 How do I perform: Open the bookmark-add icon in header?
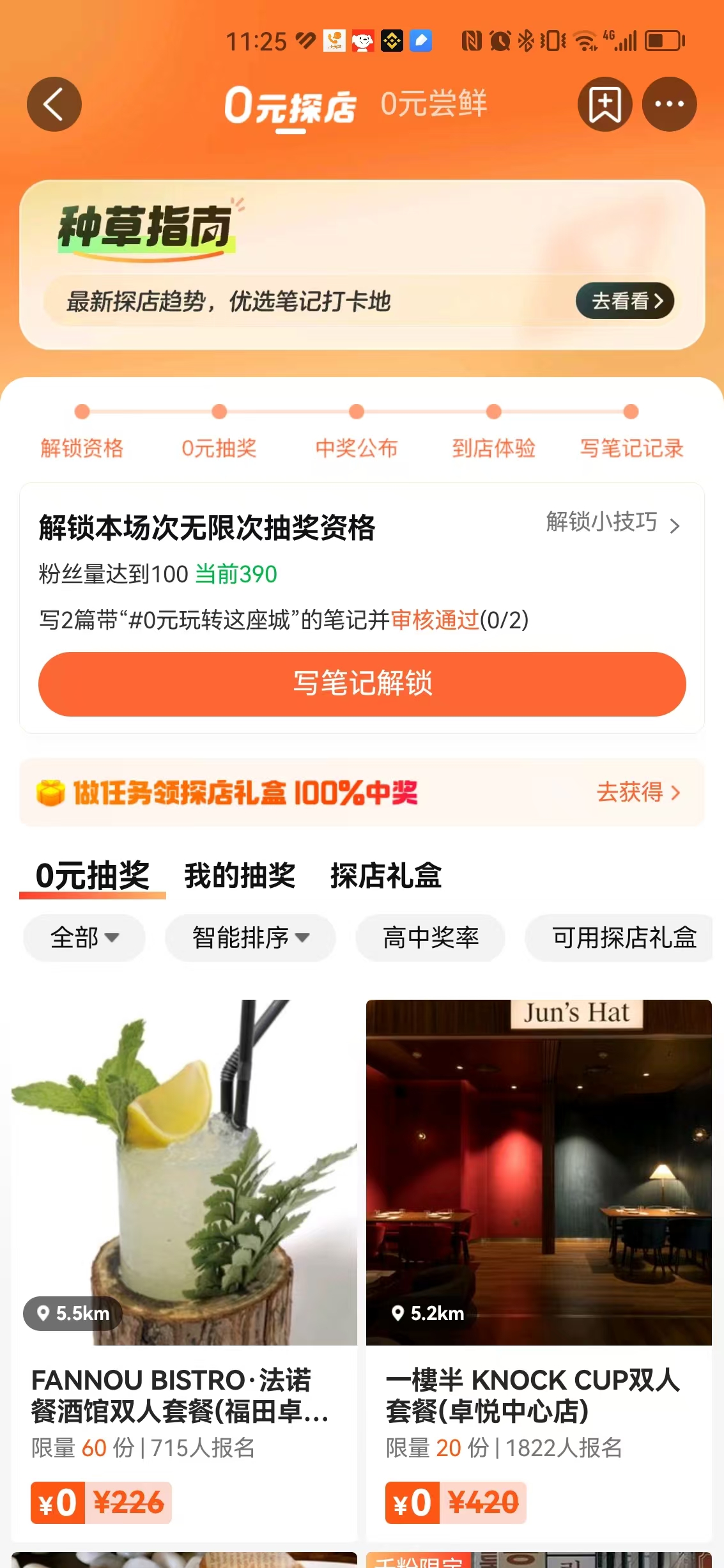[605, 104]
